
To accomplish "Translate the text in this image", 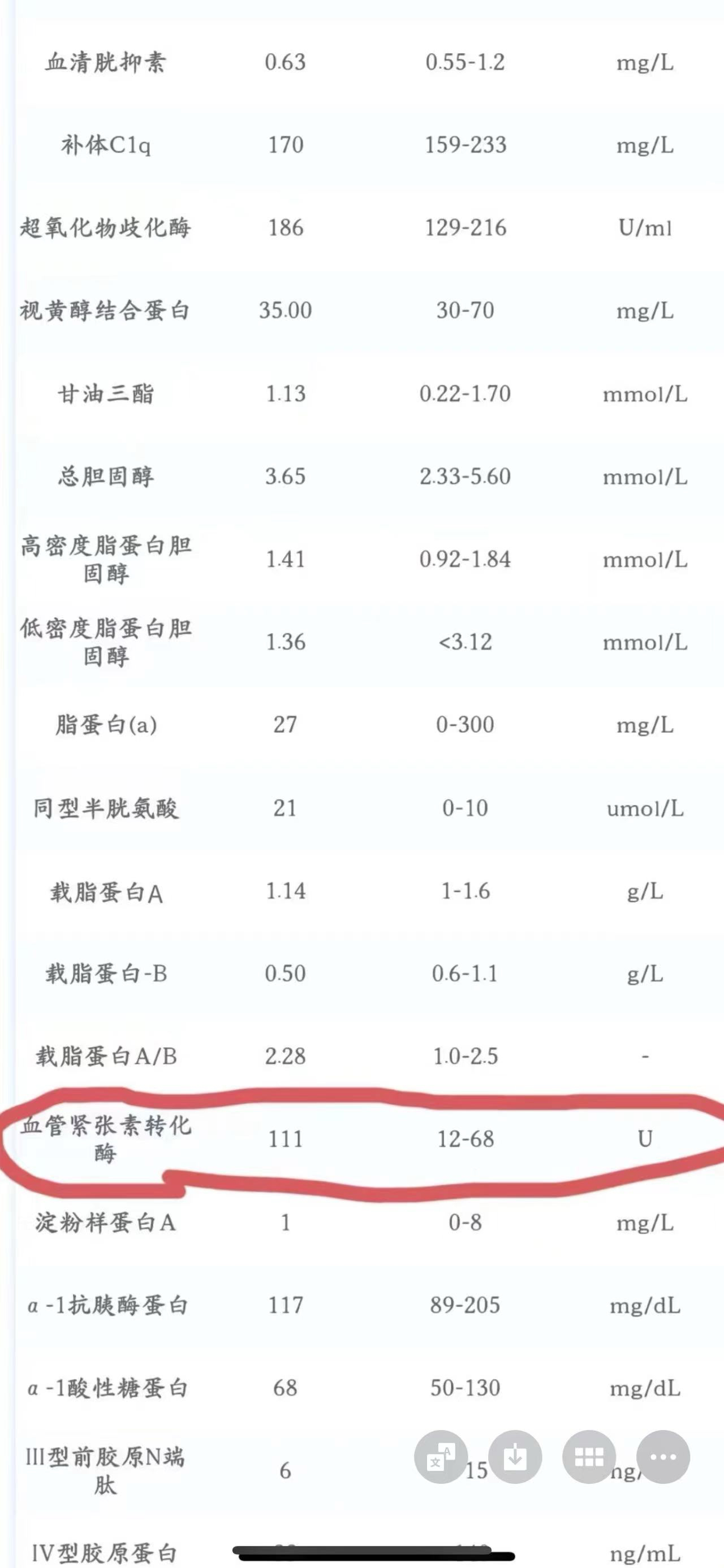I will [441, 1457].
